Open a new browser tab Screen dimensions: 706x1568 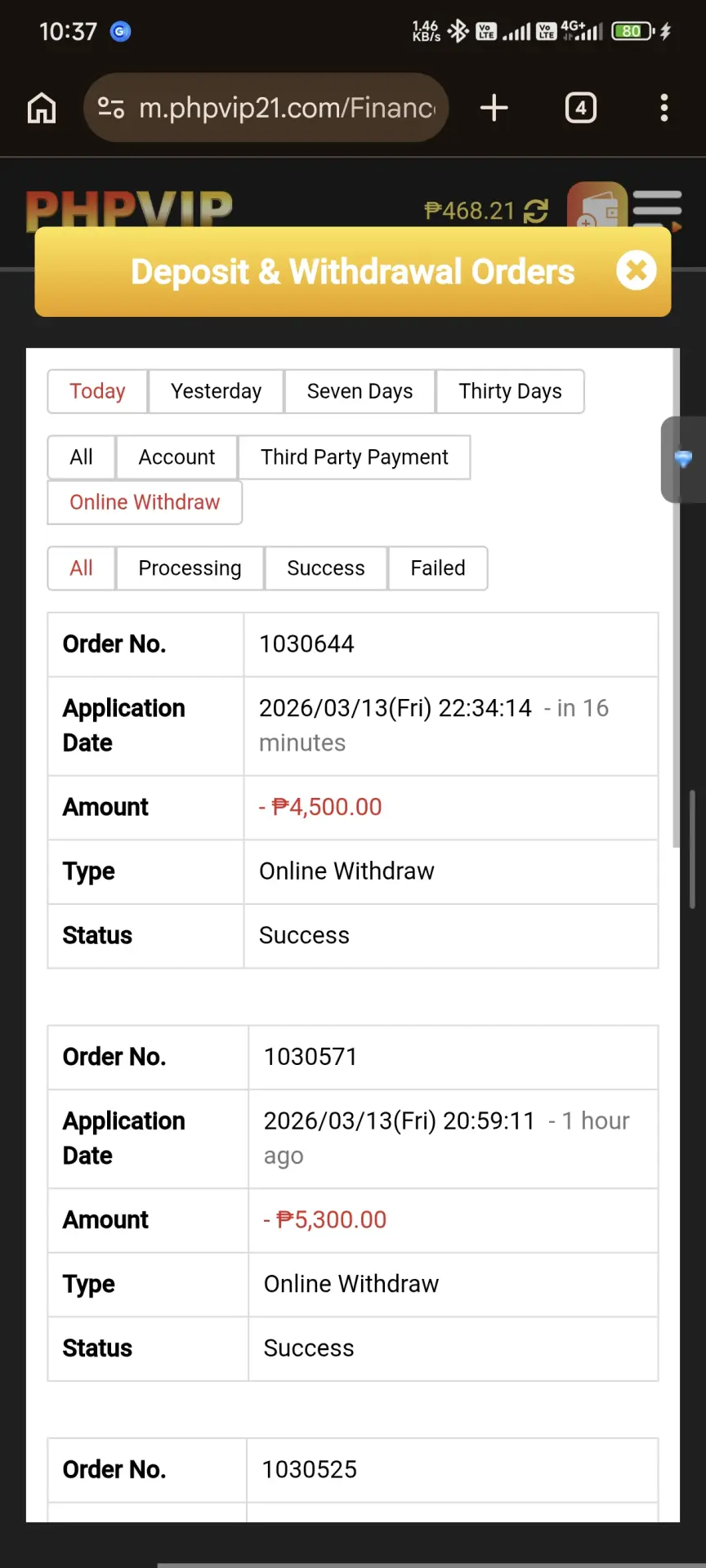[494, 108]
